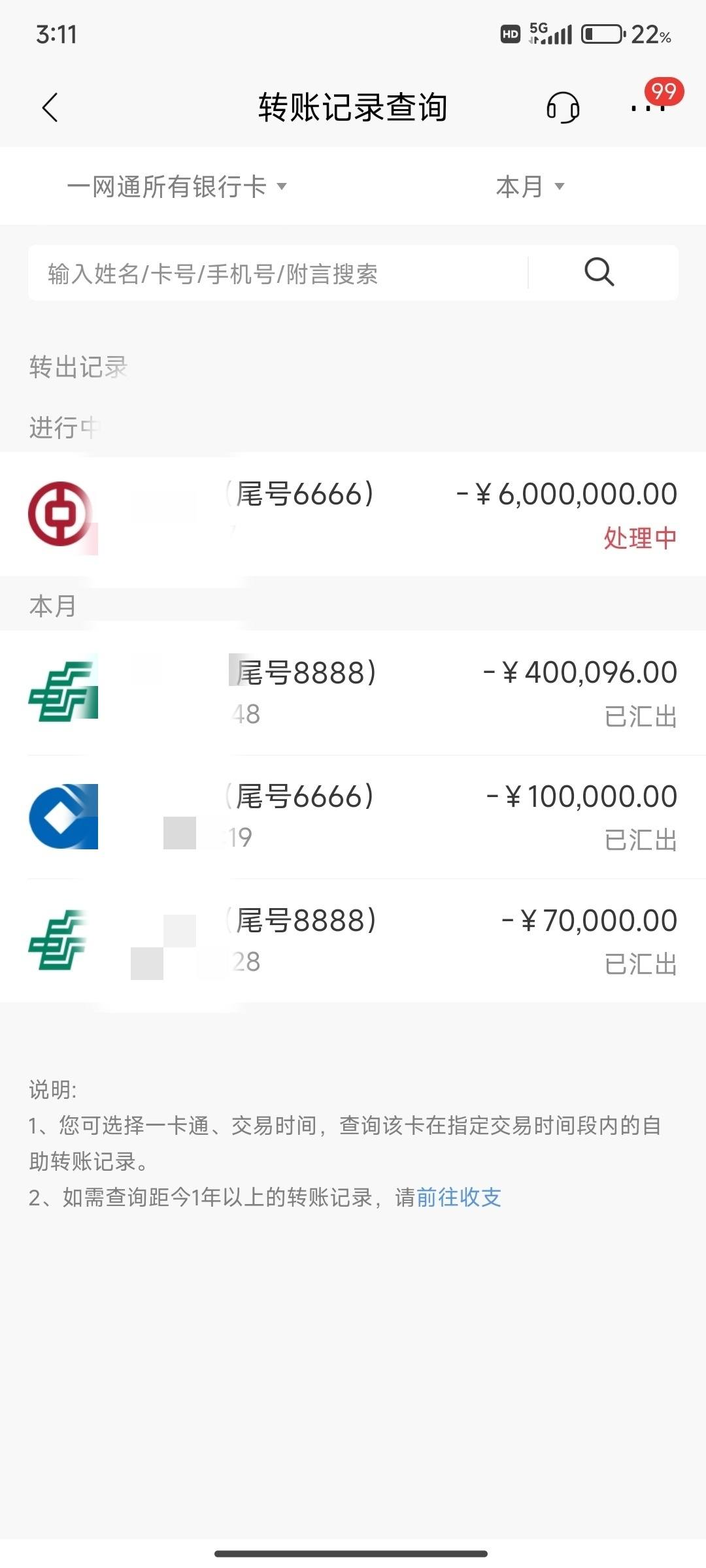Open the ¥6,000,000.00 处理中 transfer record
The image size is (706, 1568).
coord(353,514)
